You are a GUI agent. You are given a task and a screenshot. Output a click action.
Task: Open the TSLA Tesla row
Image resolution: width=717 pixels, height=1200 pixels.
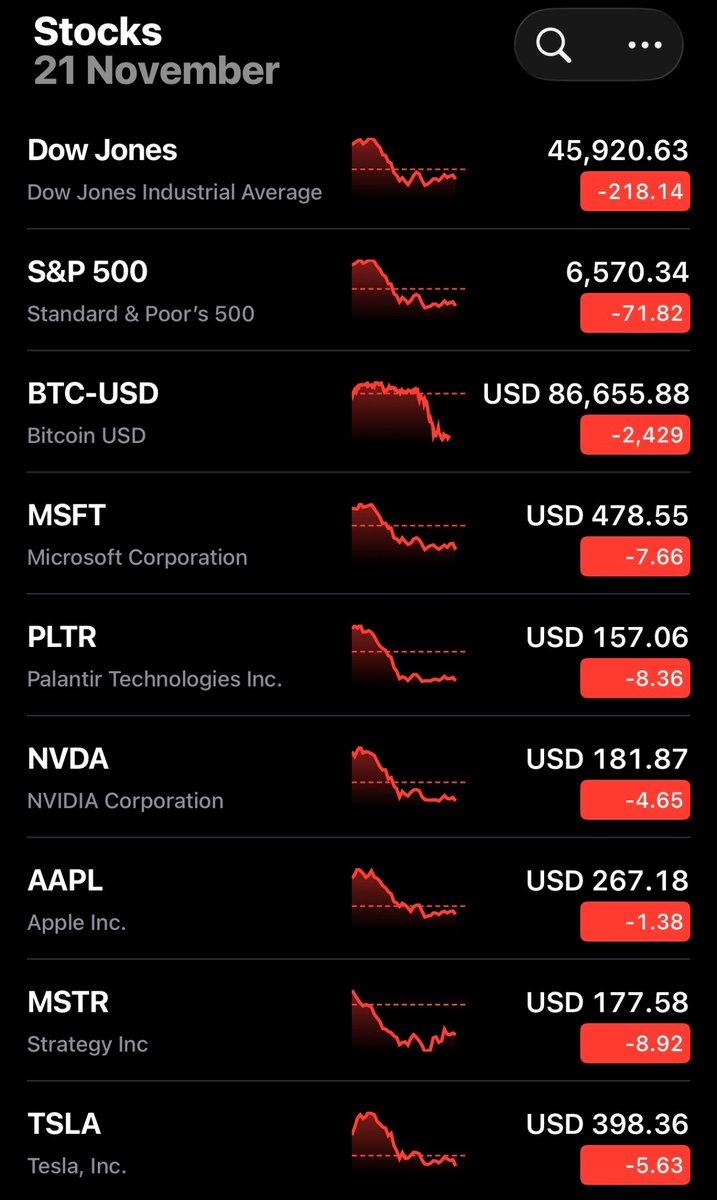[x=358, y=1142]
